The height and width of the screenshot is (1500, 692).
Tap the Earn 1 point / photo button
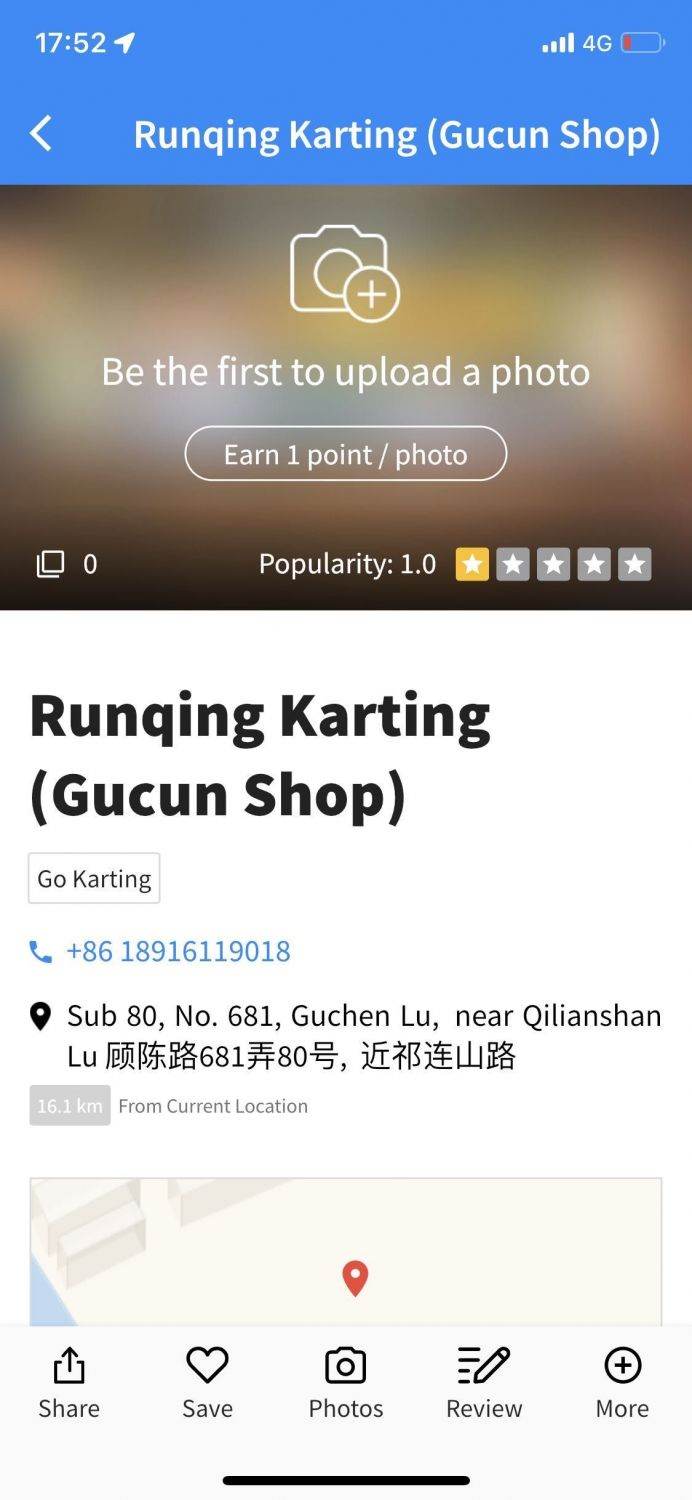pyautogui.click(x=345, y=454)
